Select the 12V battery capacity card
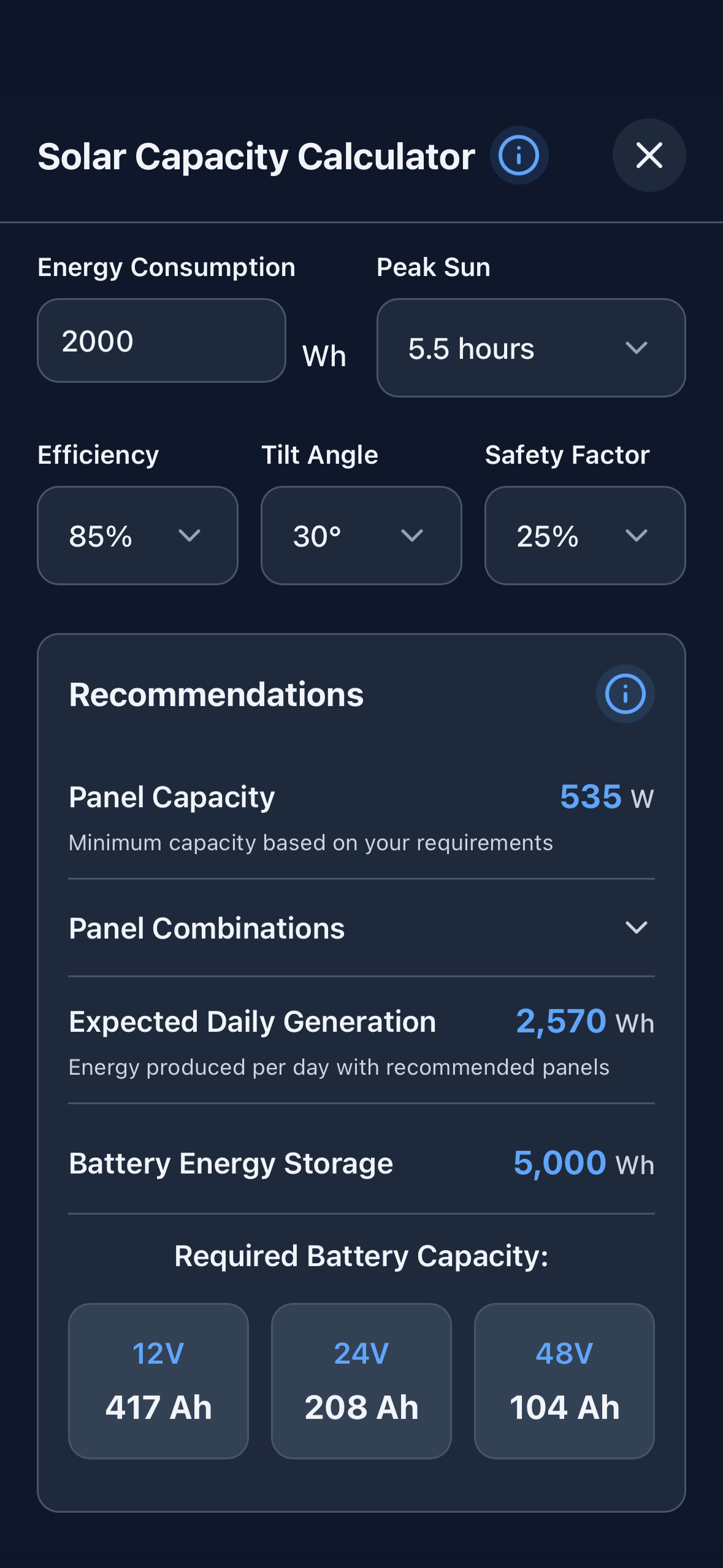 pos(158,1380)
